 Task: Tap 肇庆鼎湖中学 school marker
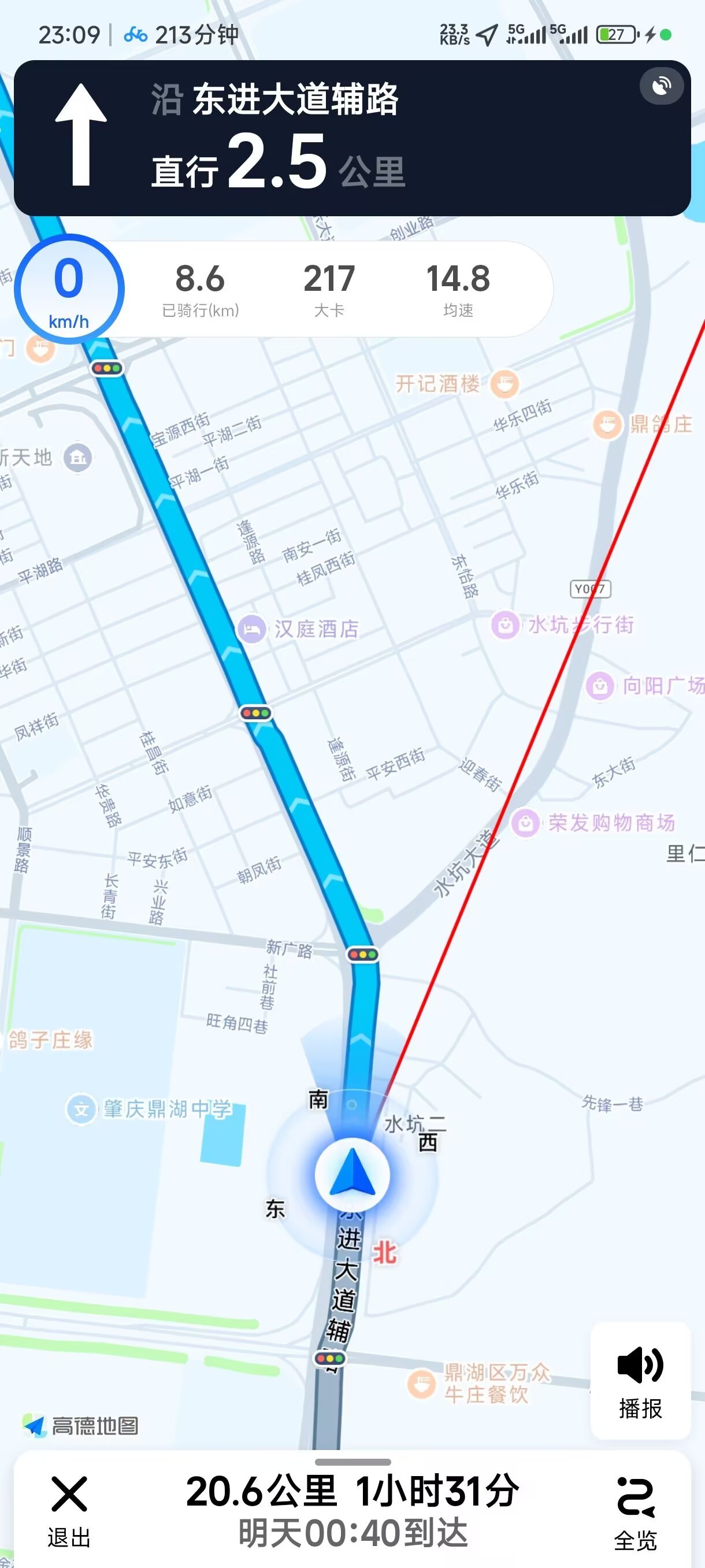pos(81,1109)
